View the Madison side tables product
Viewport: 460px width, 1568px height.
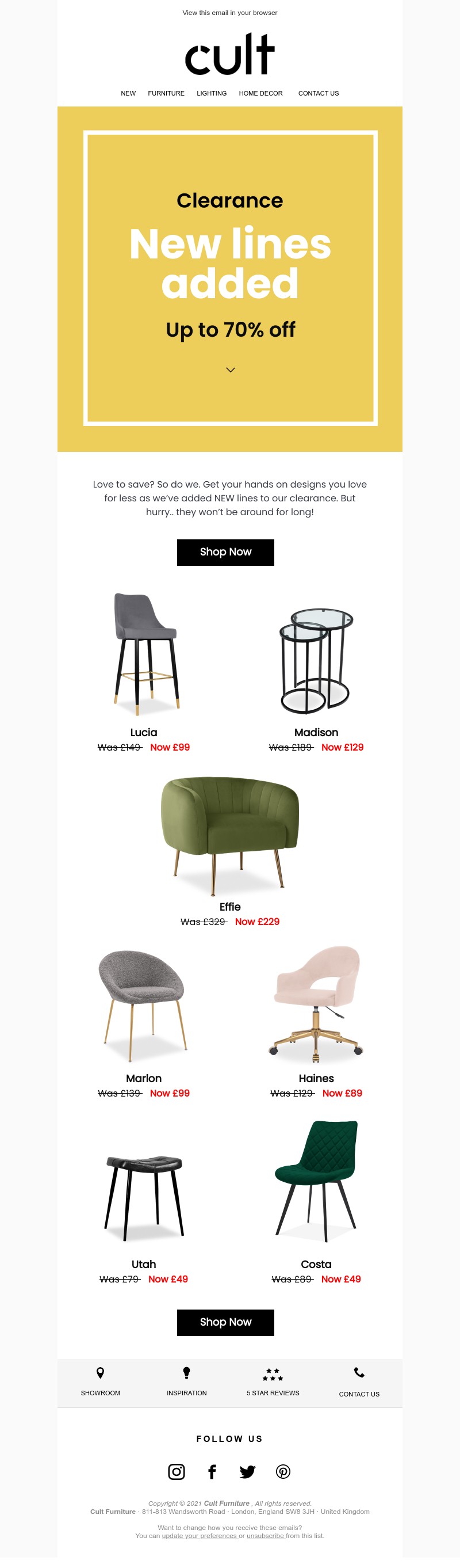pos(316,660)
